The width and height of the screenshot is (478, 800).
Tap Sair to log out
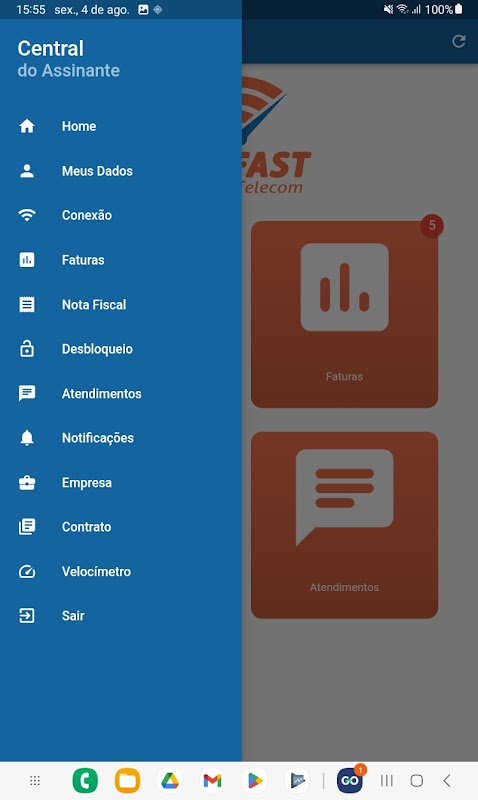tap(121, 616)
